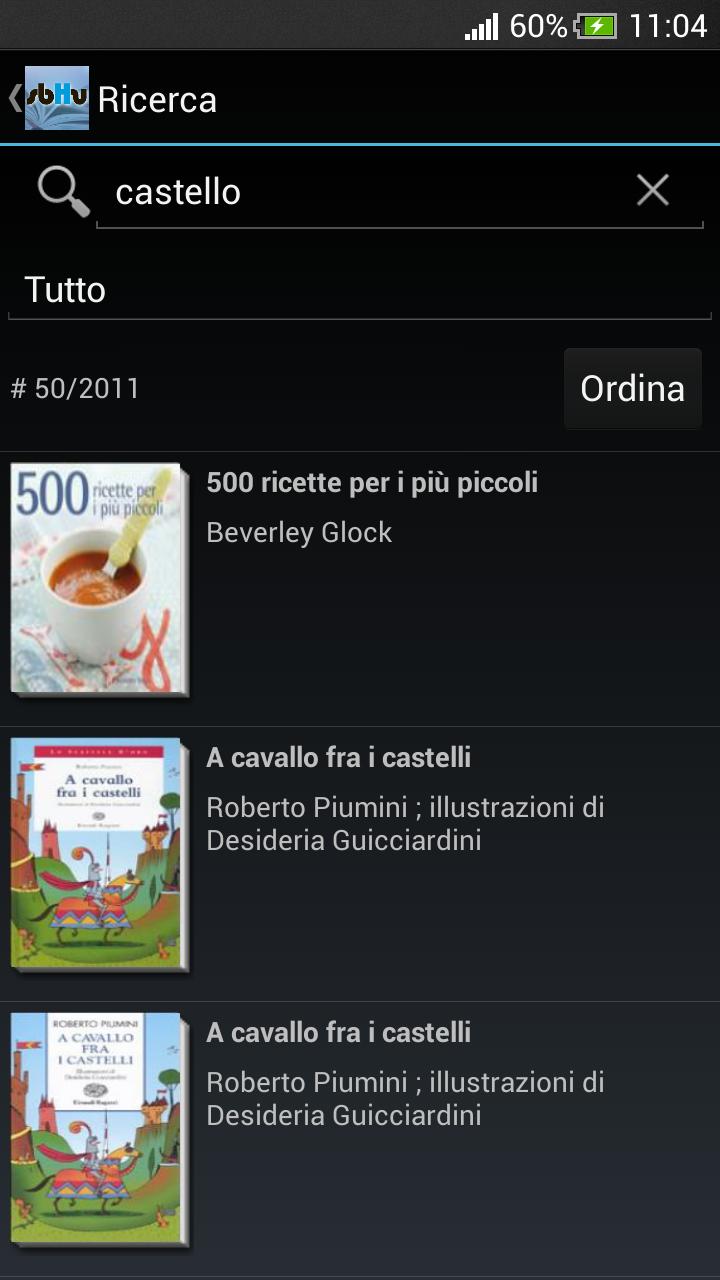Tap the Ordina sort button

coord(632,388)
